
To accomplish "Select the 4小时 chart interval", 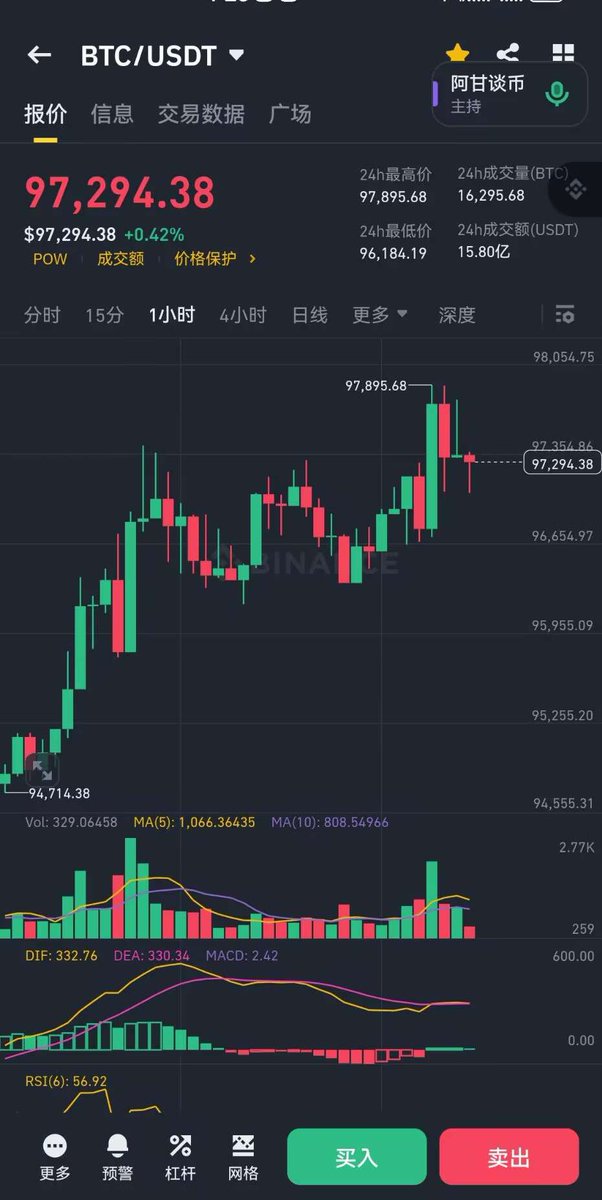I will [x=243, y=315].
